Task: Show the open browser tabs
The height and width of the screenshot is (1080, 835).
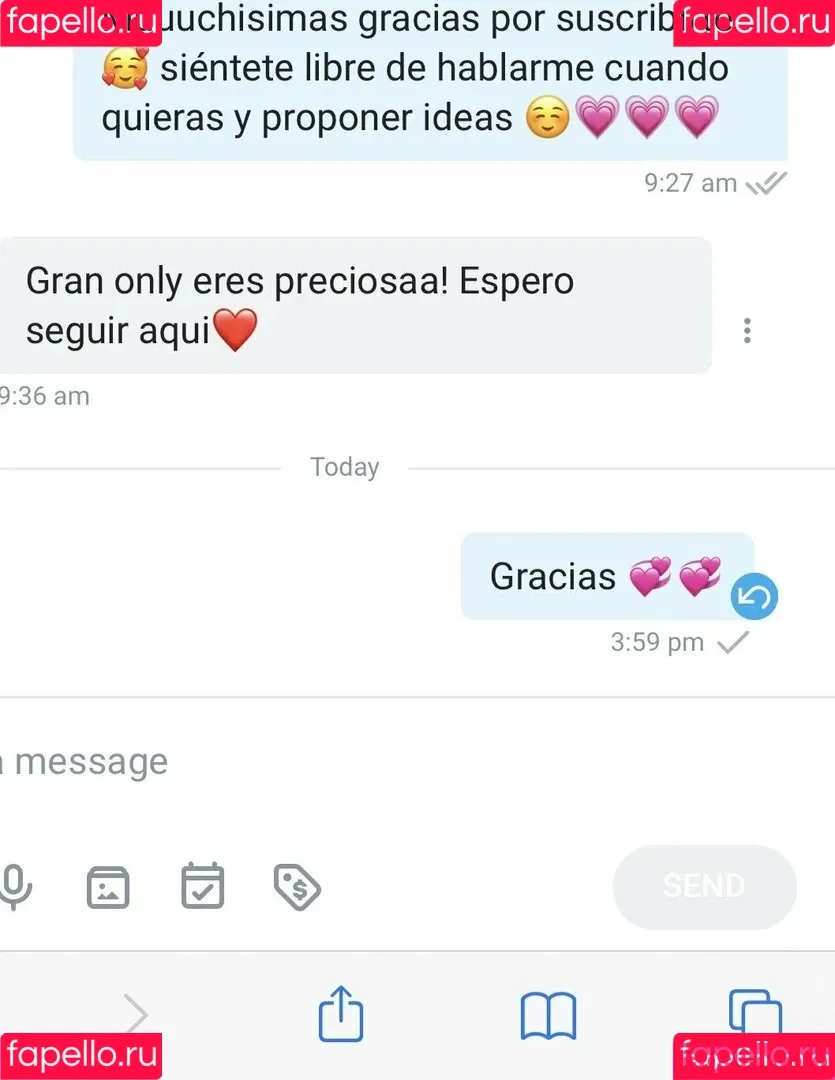Action: [755, 1014]
